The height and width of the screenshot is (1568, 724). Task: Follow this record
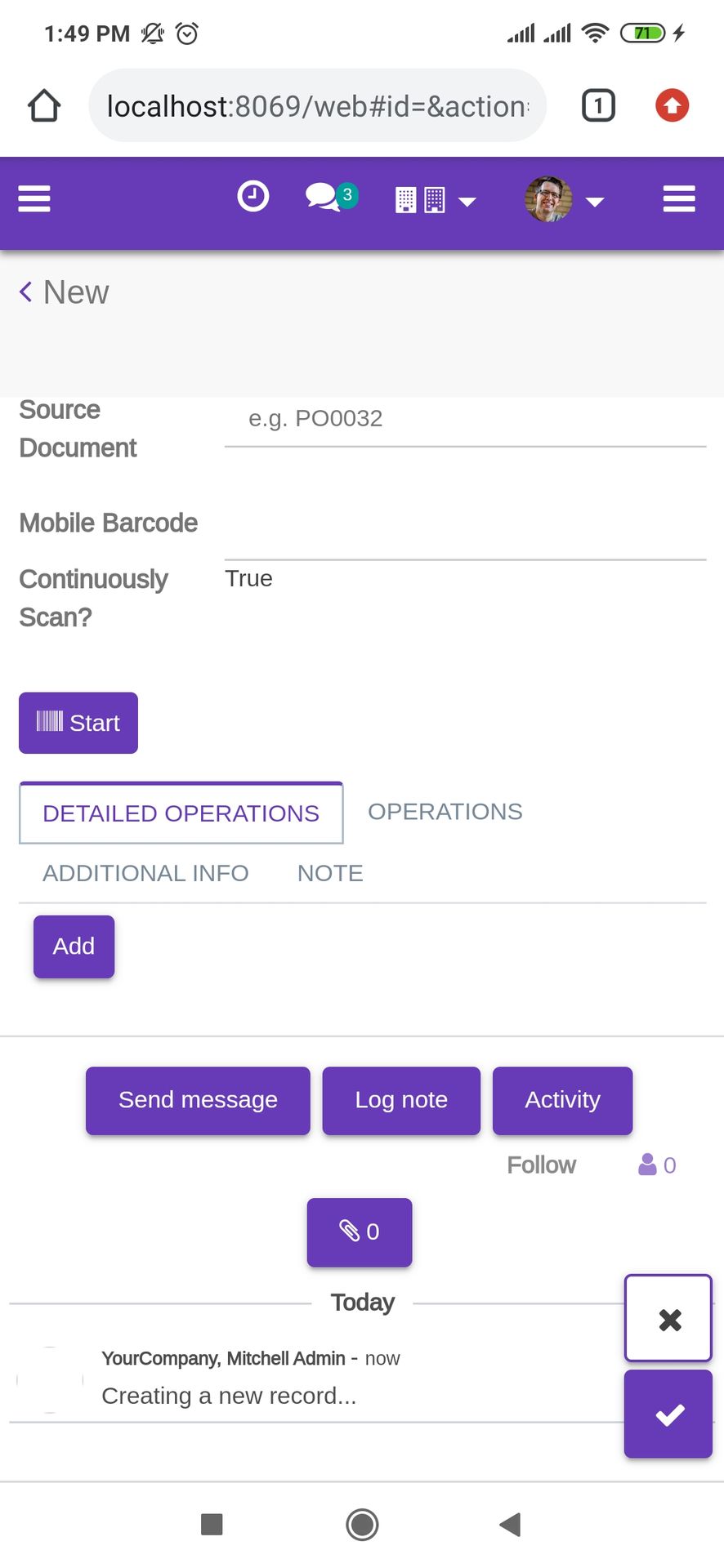click(541, 1165)
